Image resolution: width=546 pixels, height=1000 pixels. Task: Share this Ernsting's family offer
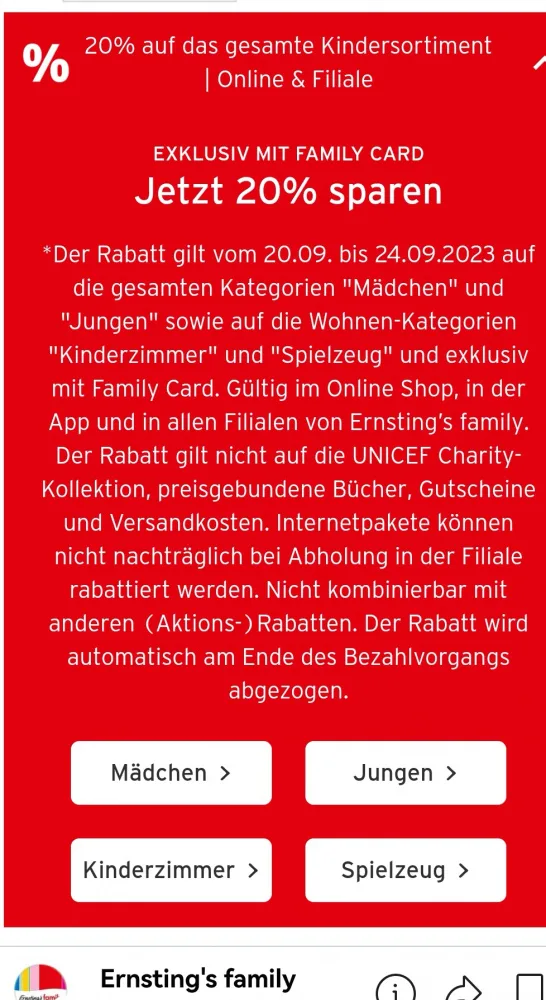[x=464, y=987]
